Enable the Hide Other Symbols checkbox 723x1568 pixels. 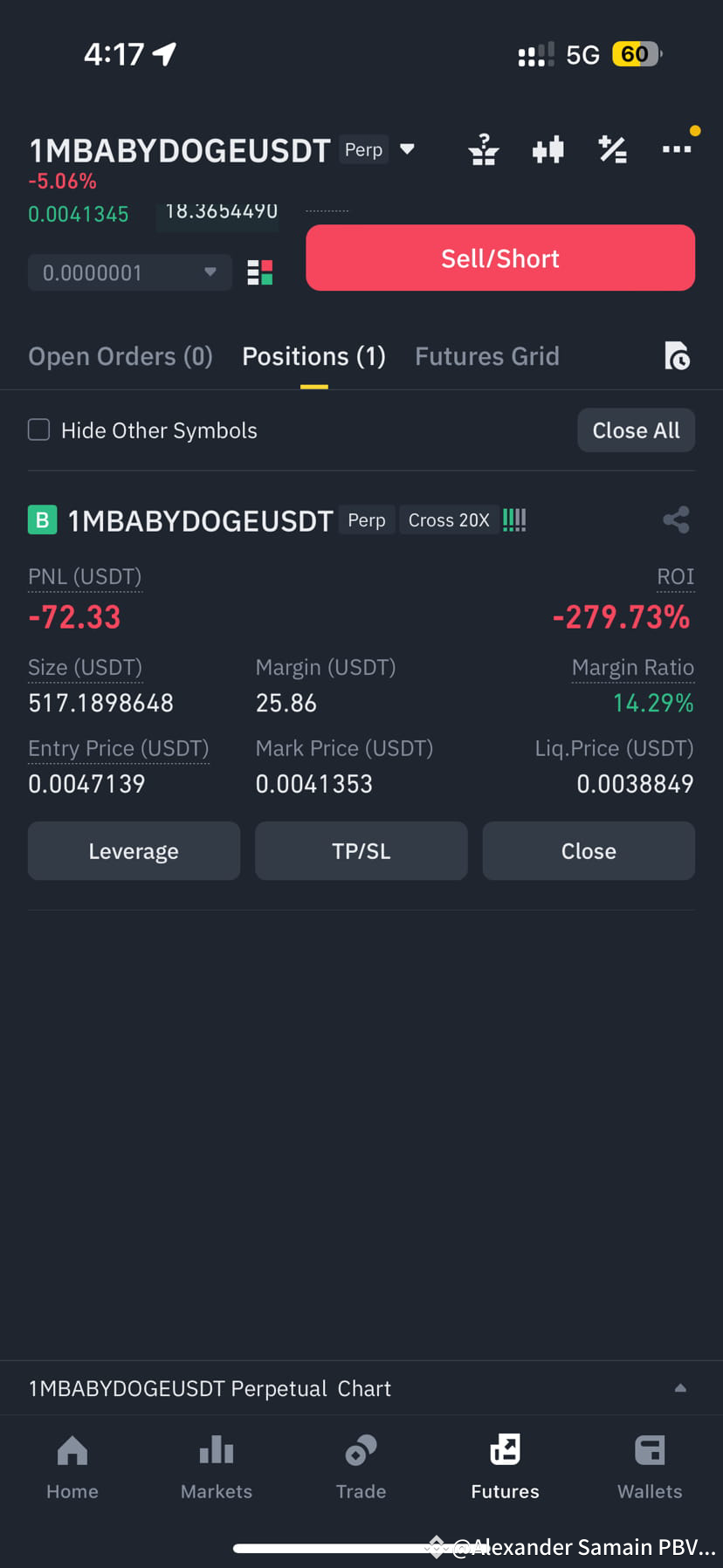coord(38,430)
